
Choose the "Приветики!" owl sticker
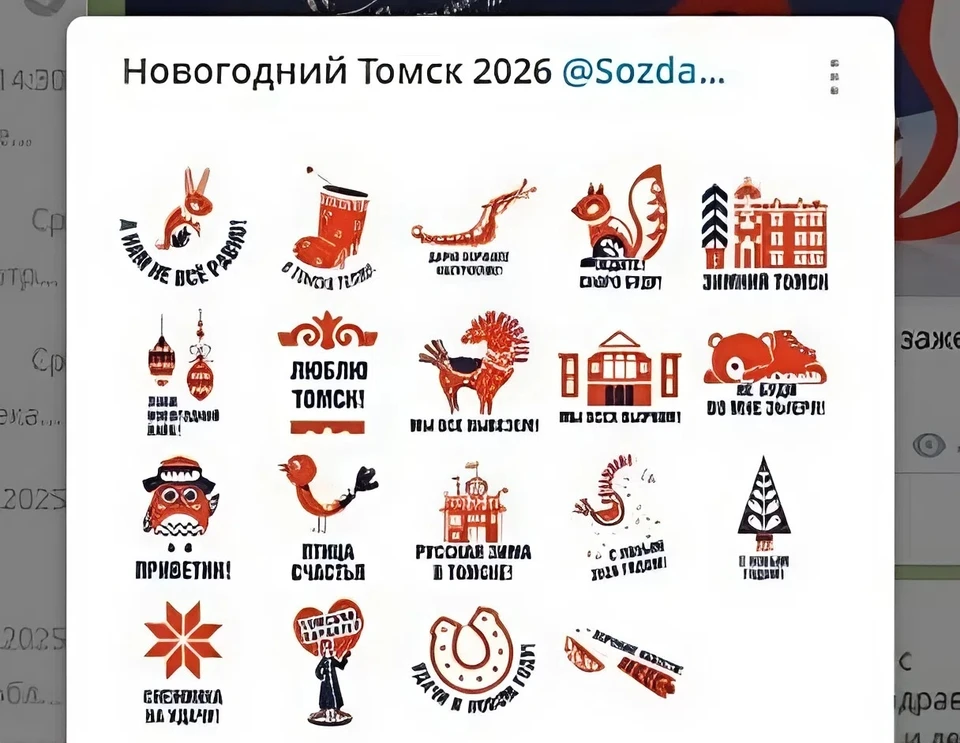[x=182, y=517]
